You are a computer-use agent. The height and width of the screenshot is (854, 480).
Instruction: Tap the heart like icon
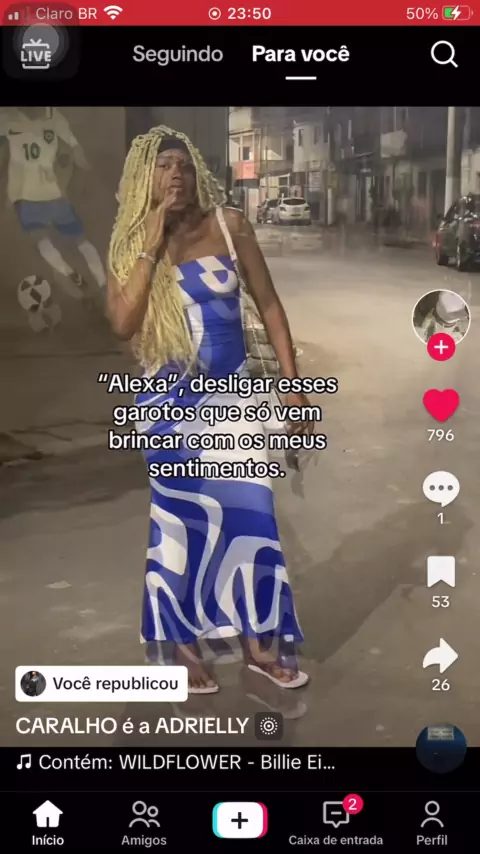click(x=441, y=405)
